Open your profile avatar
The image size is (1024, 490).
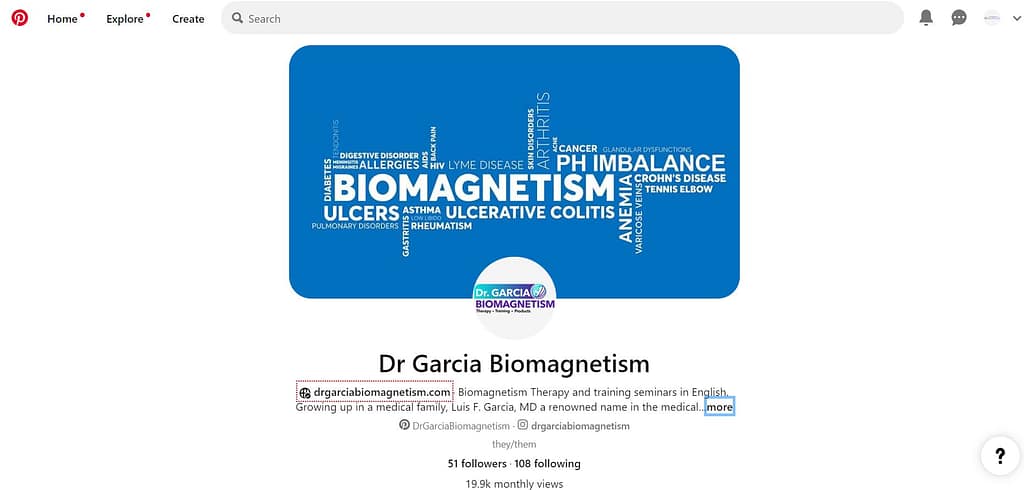coord(991,18)
